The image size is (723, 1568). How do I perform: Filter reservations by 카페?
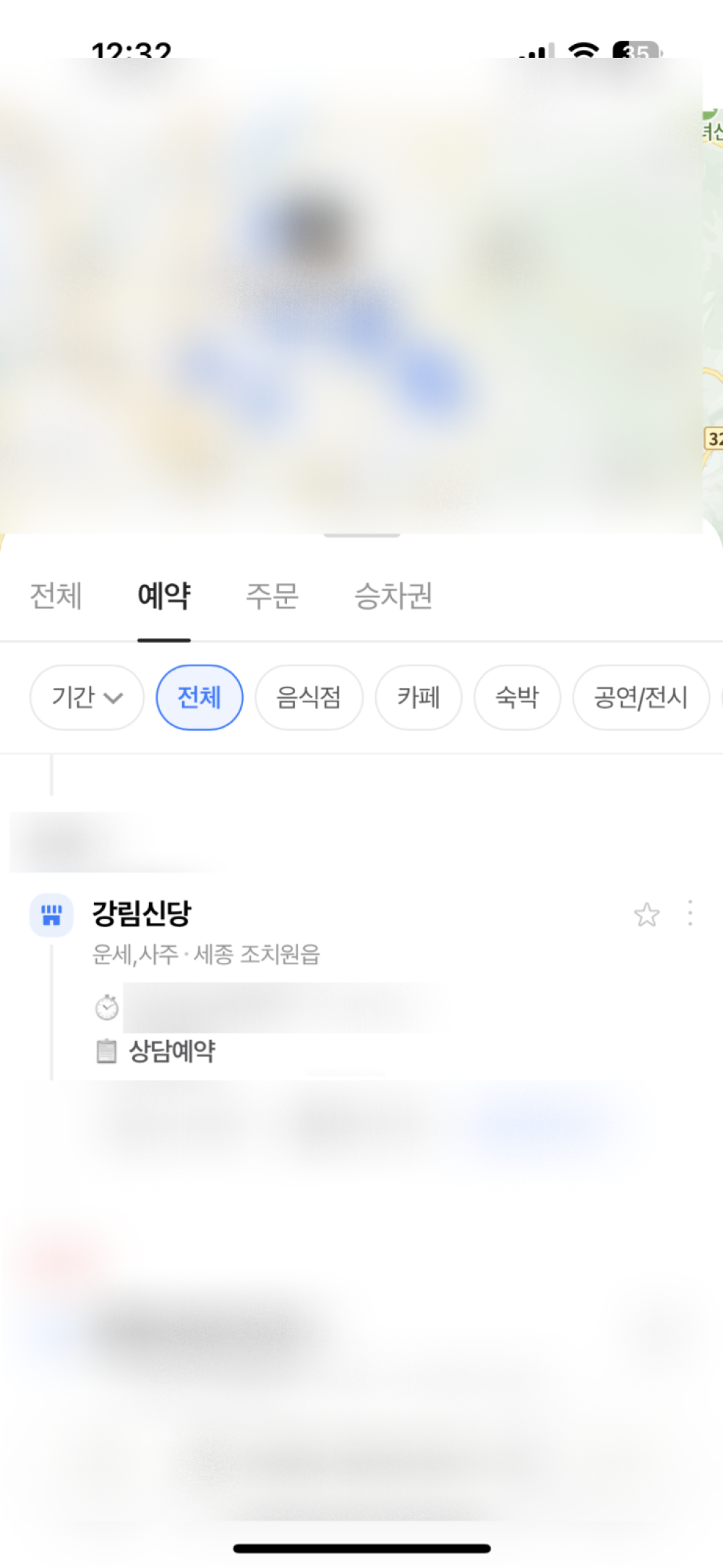coord(419,697)
